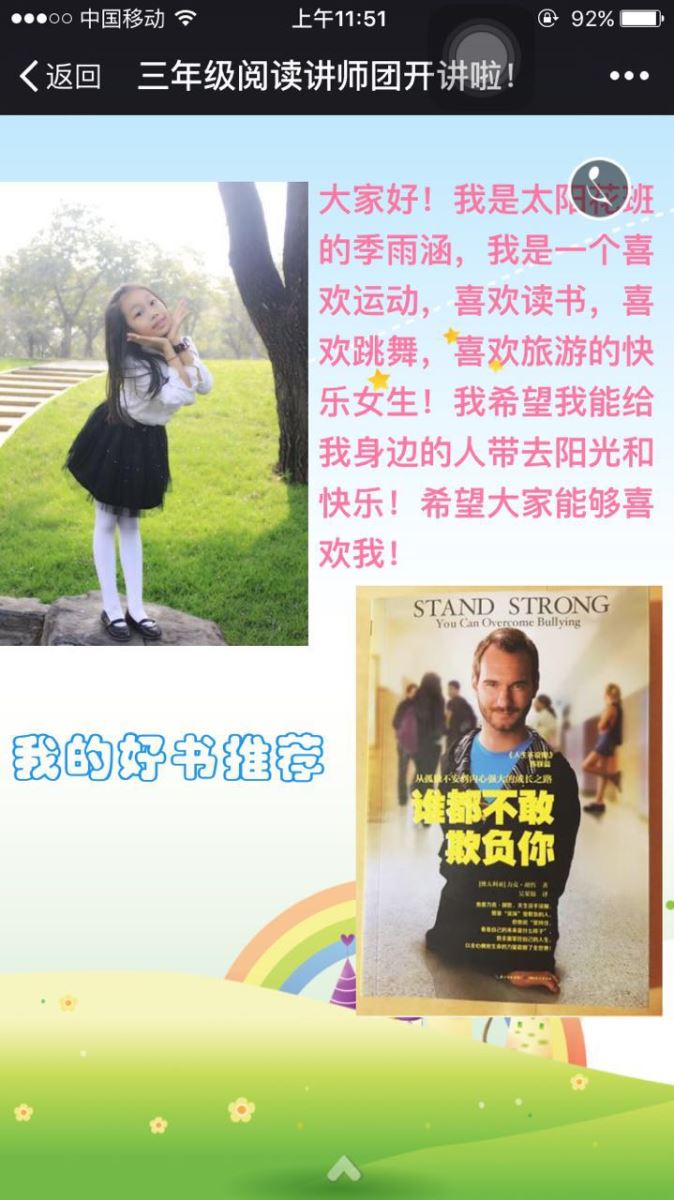
Task: Go back using the 返回 button
Action: click(x=60, y=77)
